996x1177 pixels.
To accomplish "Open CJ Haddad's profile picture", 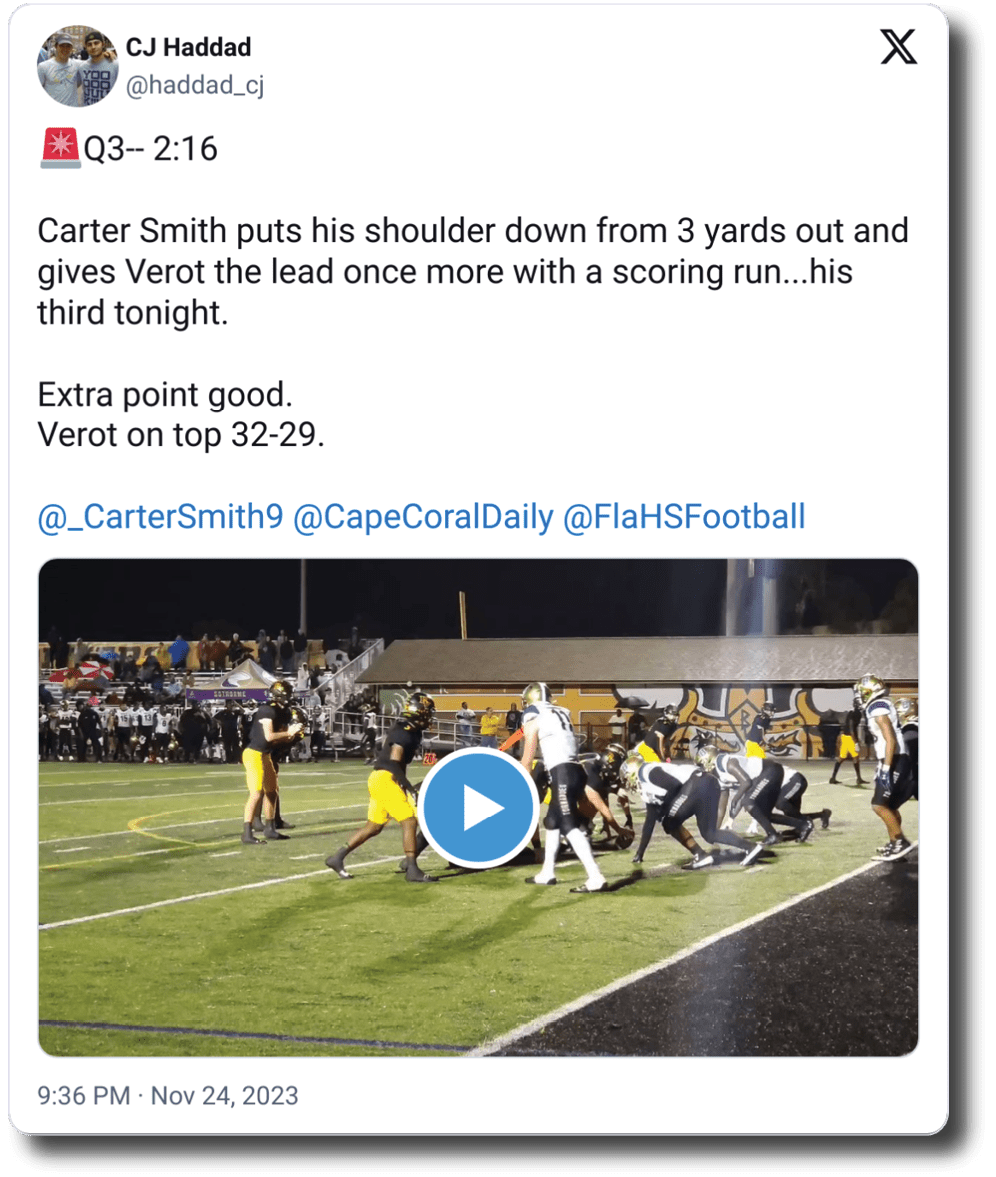I will point(77,67).
